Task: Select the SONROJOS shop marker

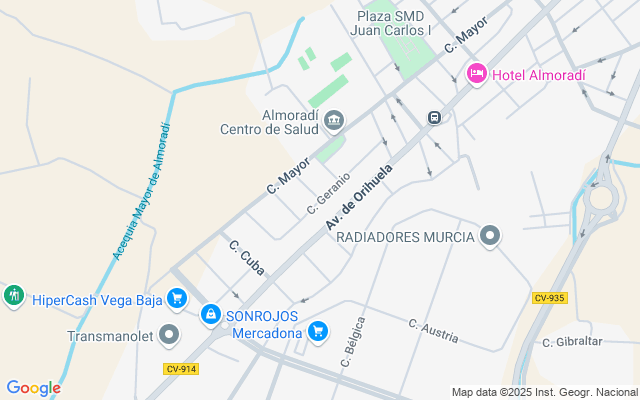Action: tap(211, 316)
